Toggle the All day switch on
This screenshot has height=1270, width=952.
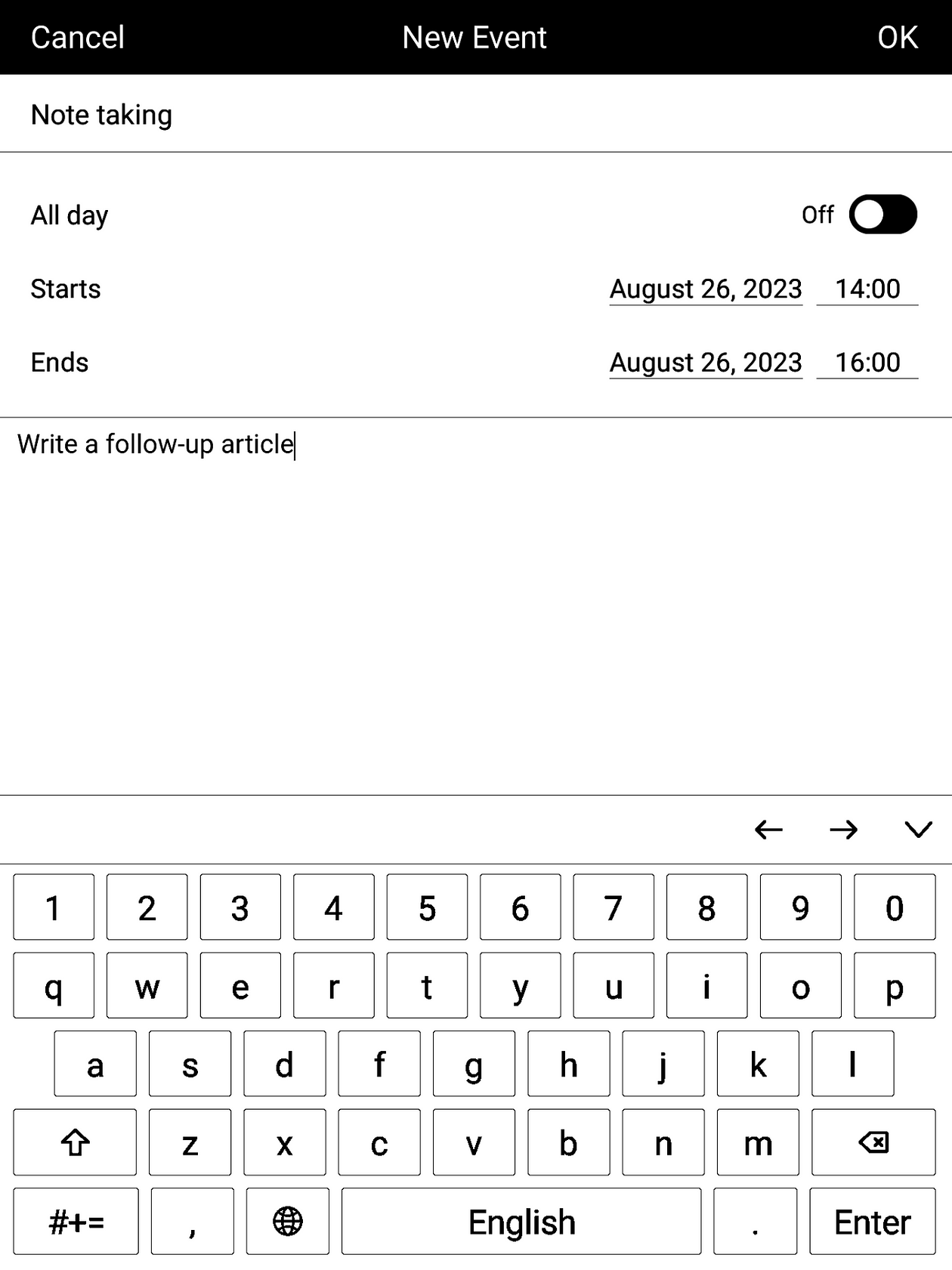pyautogui.click(x=884, y=215)
